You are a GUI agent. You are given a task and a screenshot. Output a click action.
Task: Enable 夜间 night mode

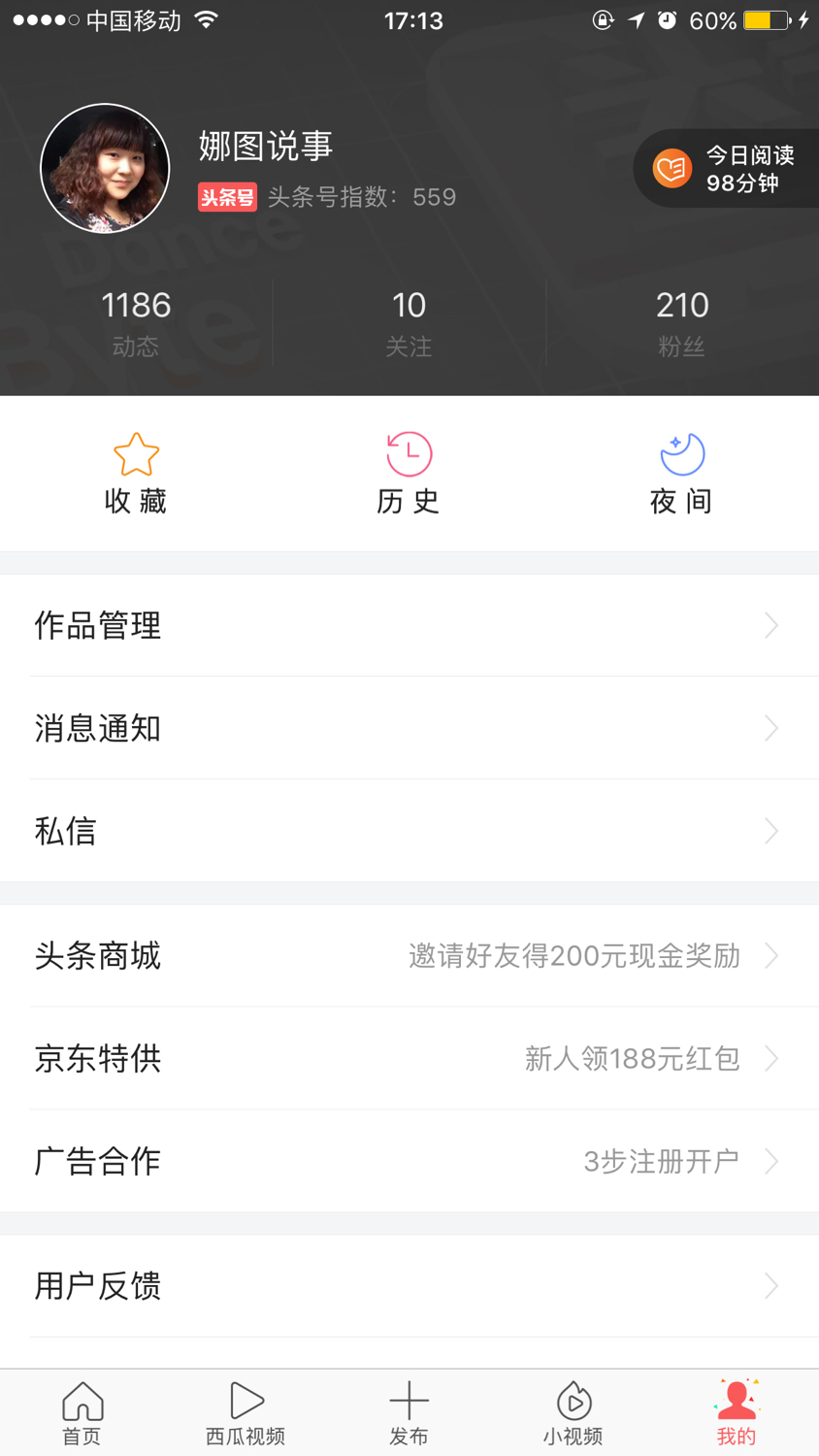(680, 453)
